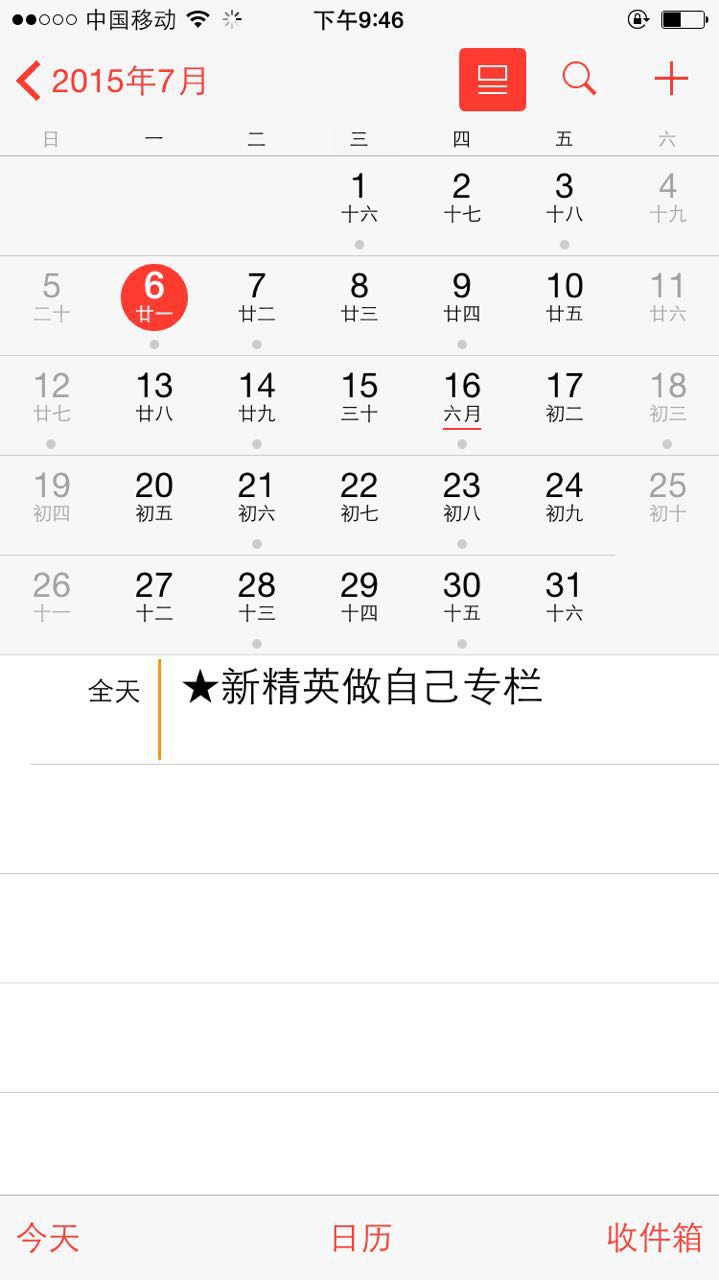The width and height of the screenshot is (719, 1280).
Task: Select July 9 on the calendar
Action: [x=462, y=298]
